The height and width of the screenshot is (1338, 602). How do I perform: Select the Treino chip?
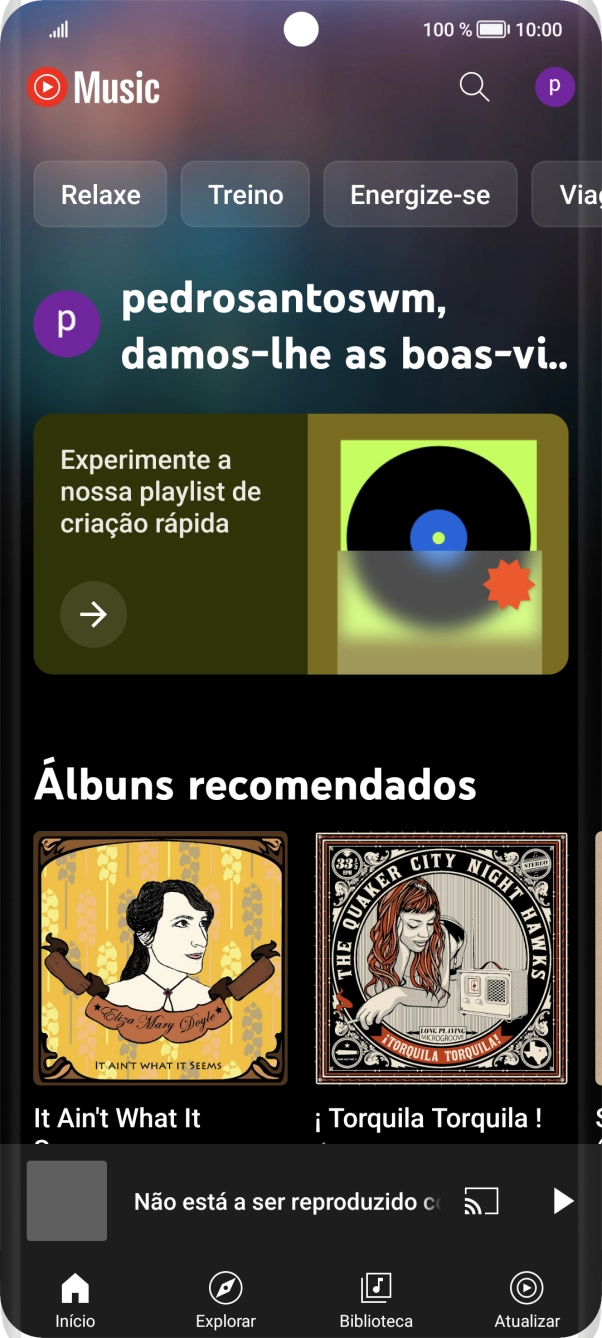(245, 194)
